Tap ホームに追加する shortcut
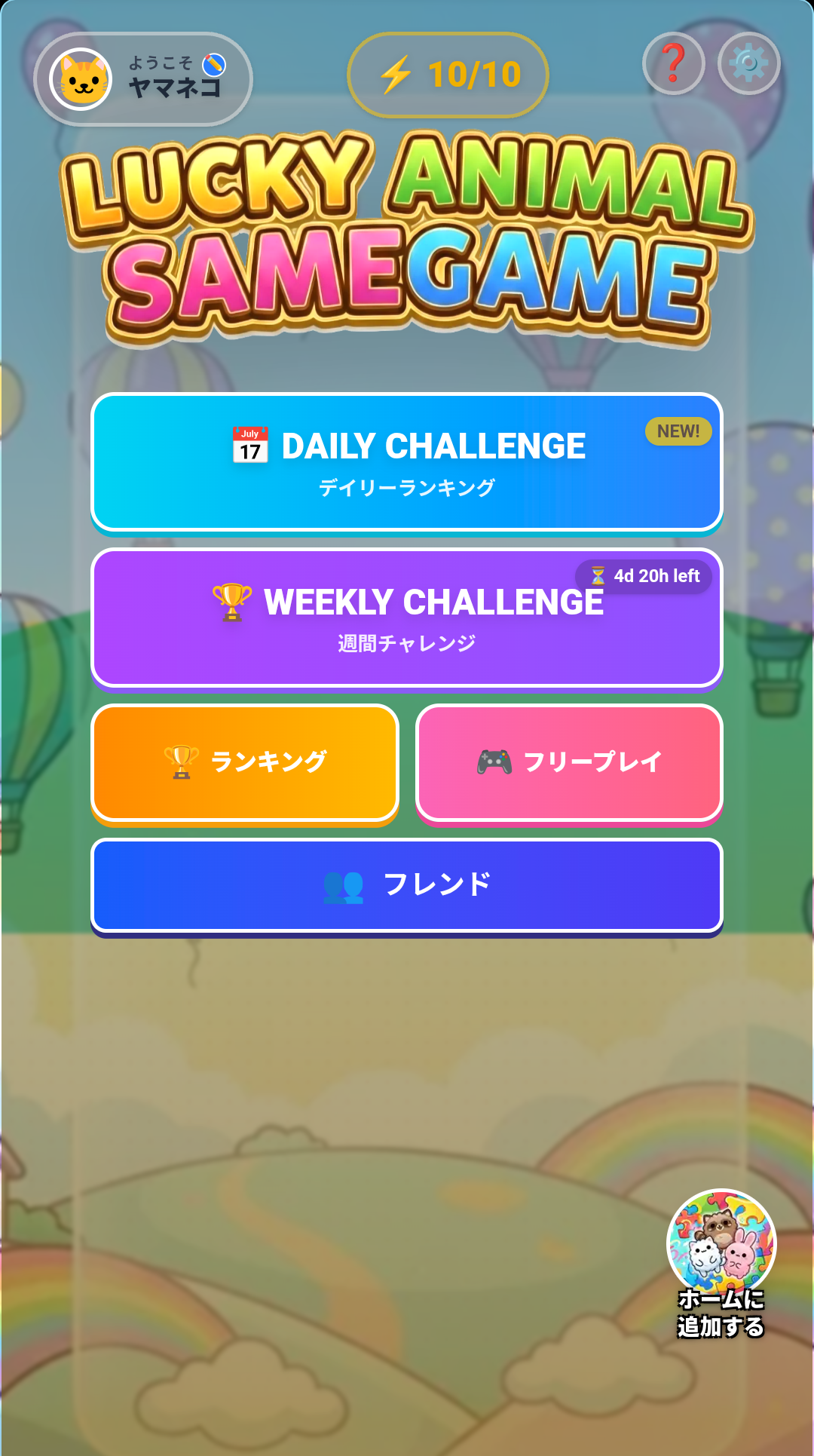The height and width of the screenshot is (1456, 814). coord(721,1263)
